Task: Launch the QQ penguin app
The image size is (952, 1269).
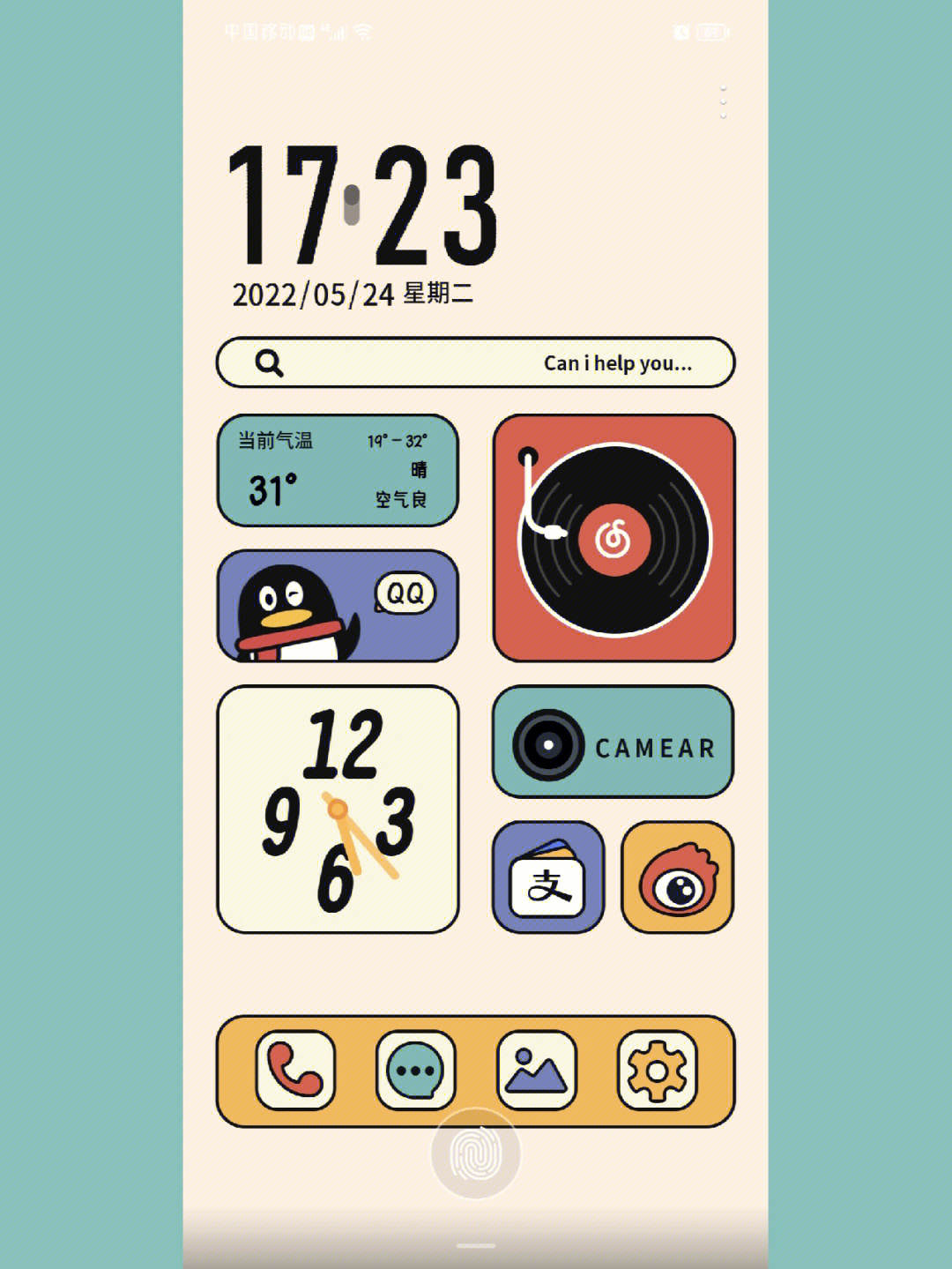Action: [x=338, y=606]
